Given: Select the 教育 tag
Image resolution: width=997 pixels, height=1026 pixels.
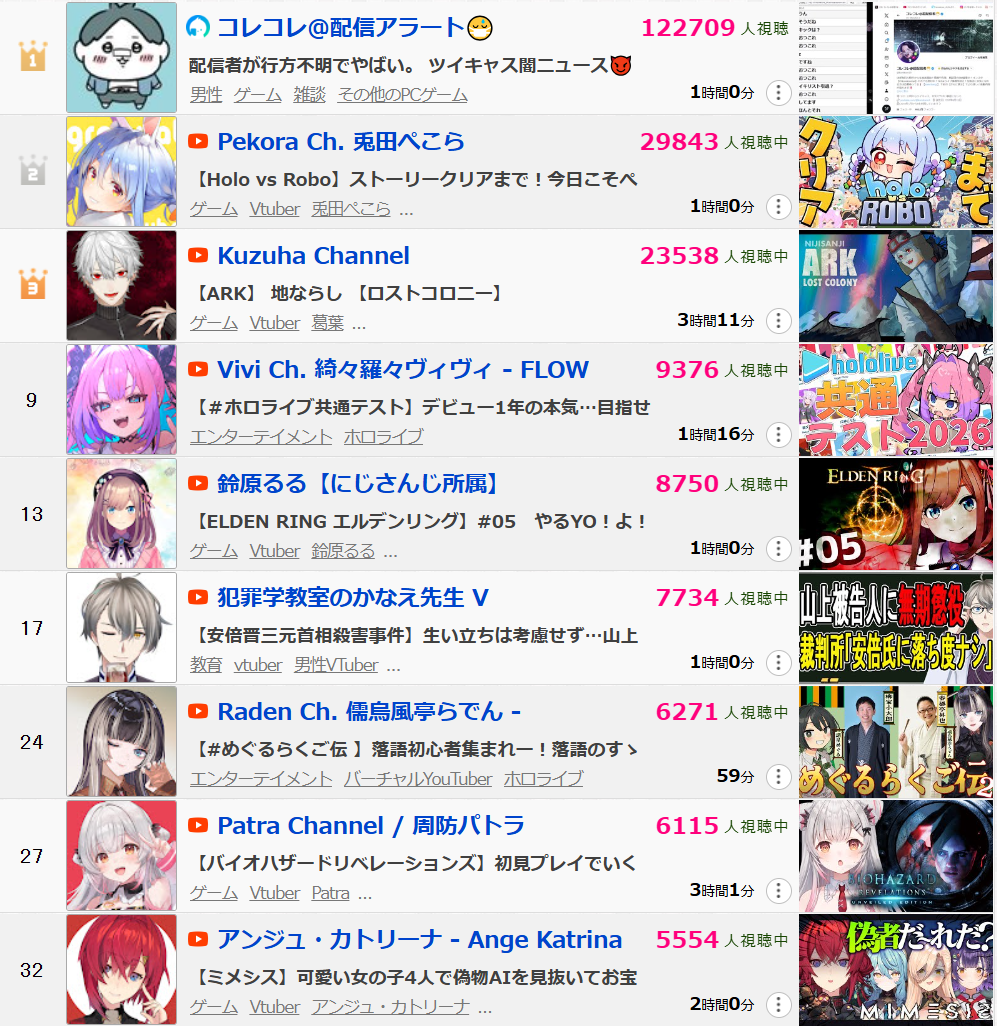Looking at the screenshot, I should (x=206, y=665).
